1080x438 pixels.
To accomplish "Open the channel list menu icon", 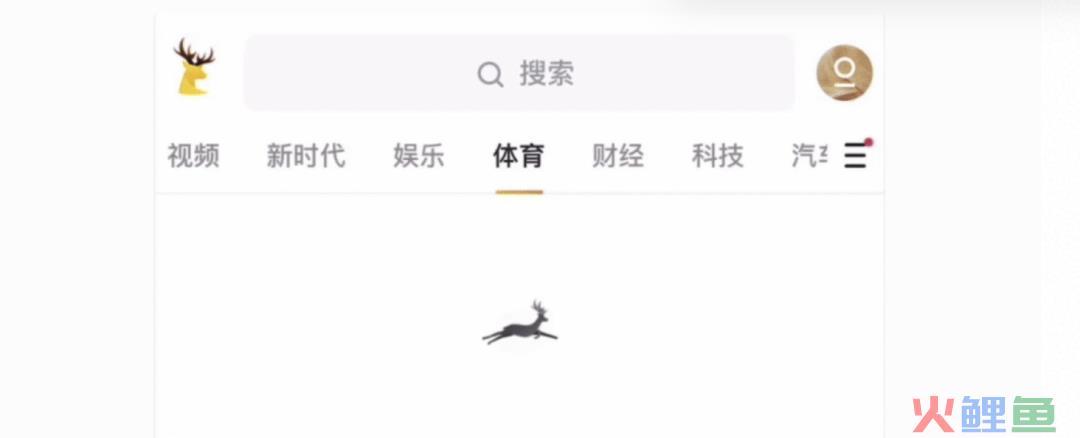I will click(x=855, y=155).
